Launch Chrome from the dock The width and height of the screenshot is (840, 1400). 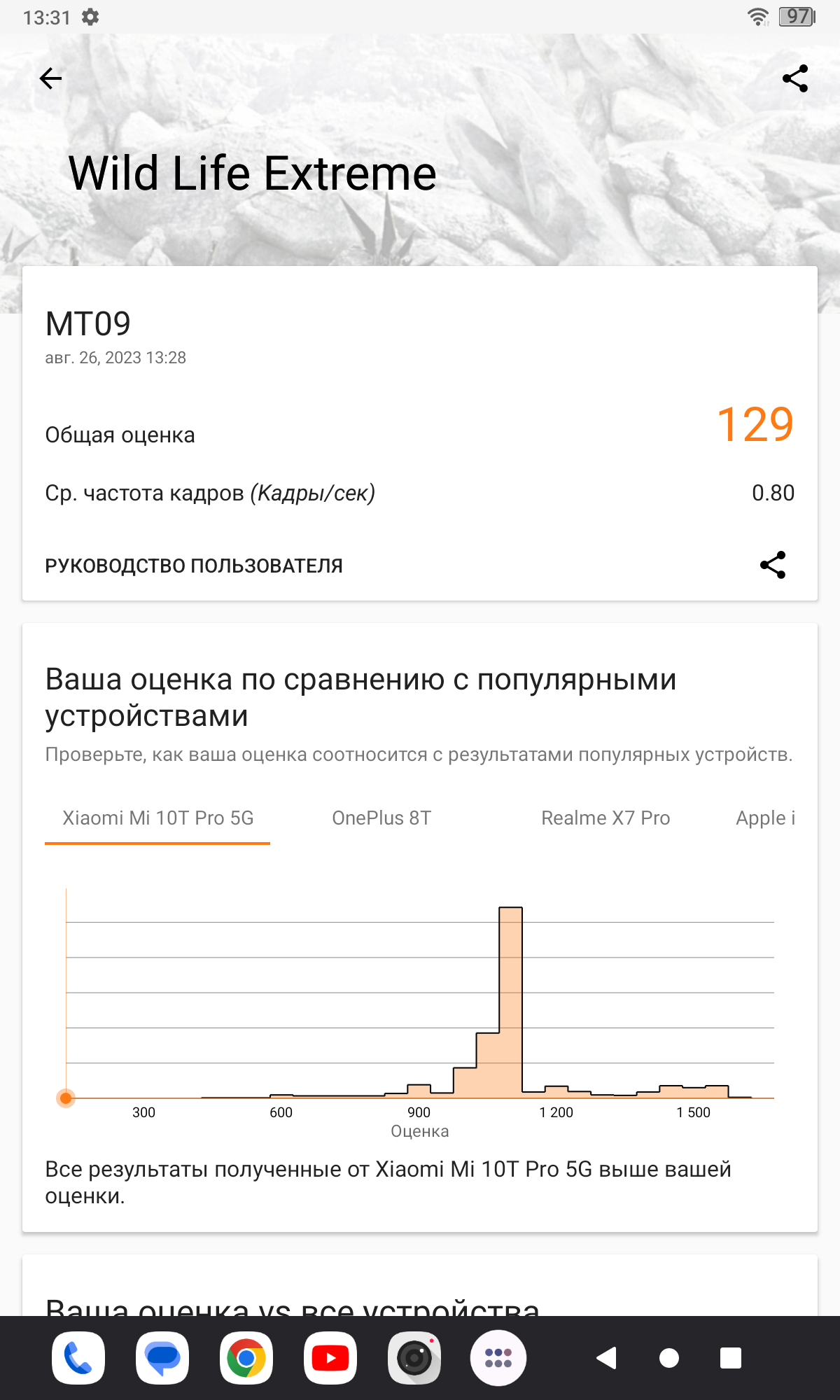point(246,1358)
